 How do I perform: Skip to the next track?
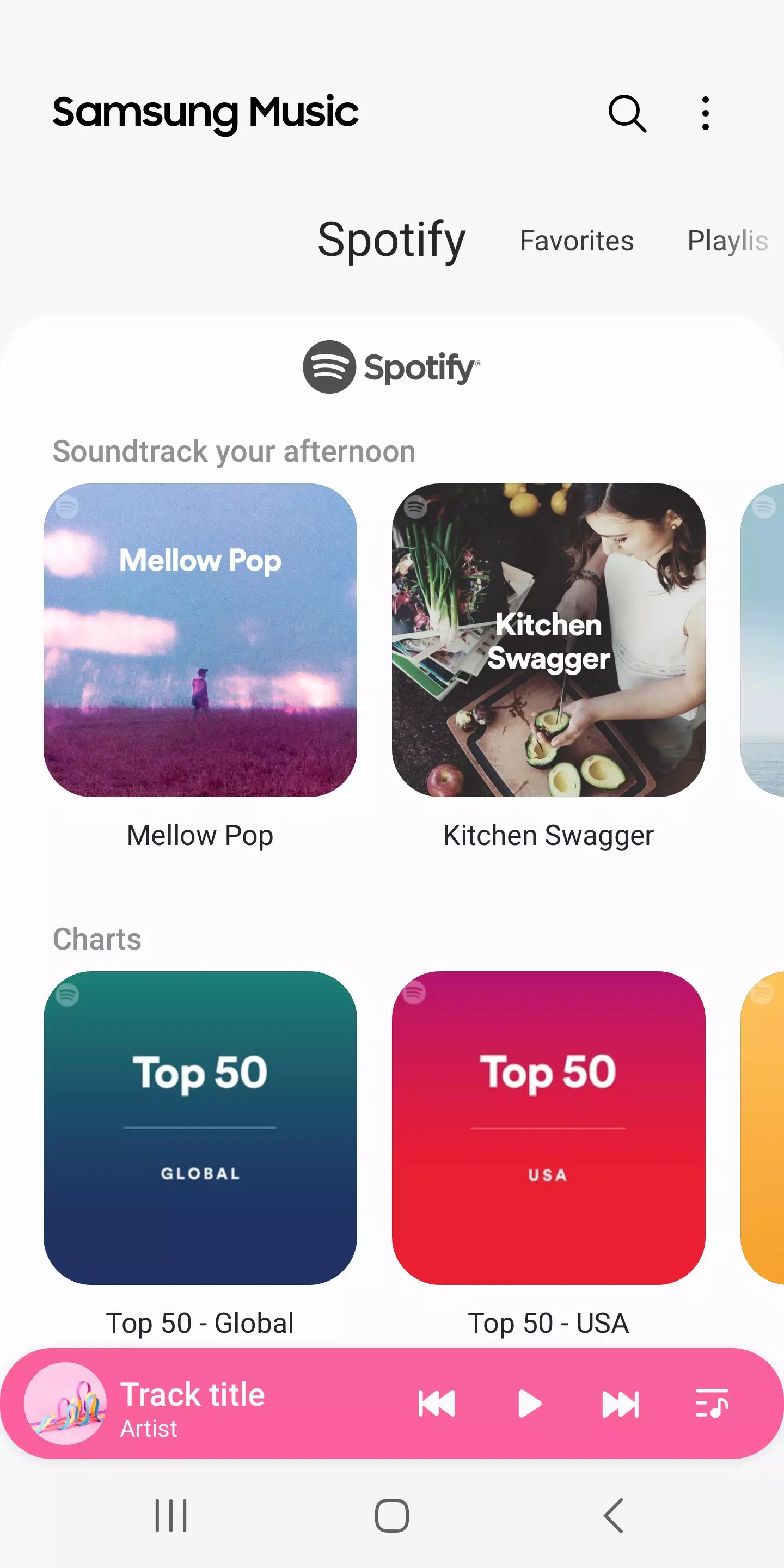621,1405
